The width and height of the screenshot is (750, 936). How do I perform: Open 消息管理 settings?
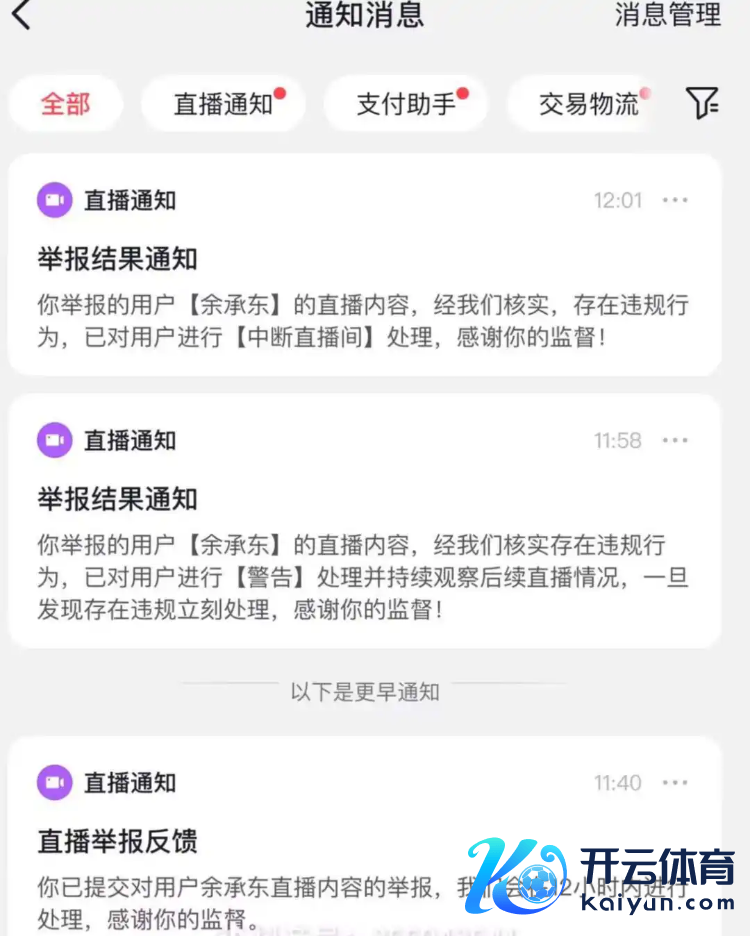coord(668,16)
